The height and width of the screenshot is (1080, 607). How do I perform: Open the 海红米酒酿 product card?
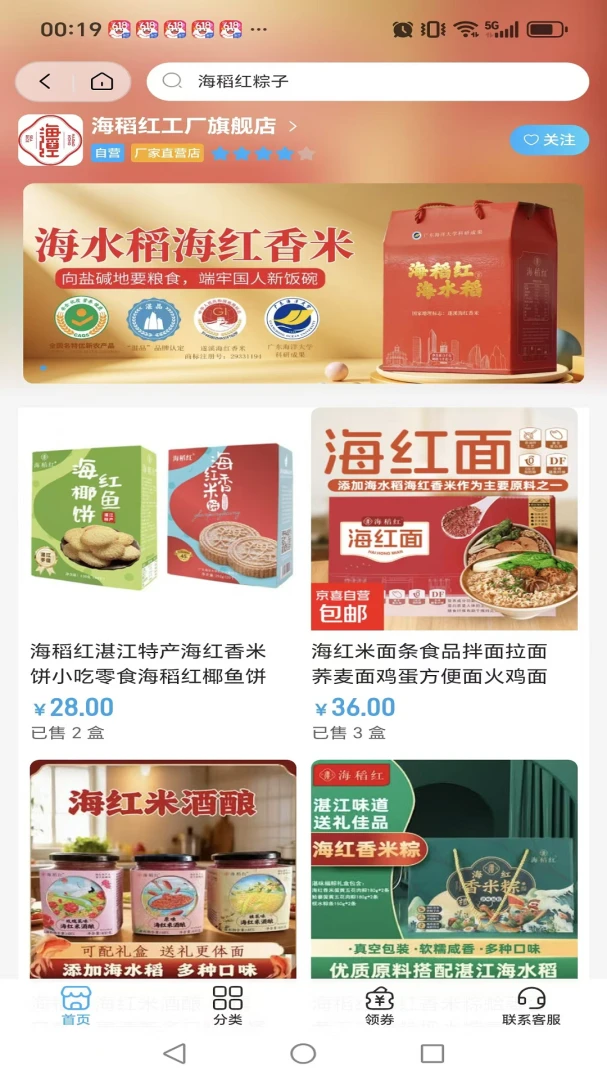click(163, 869)
